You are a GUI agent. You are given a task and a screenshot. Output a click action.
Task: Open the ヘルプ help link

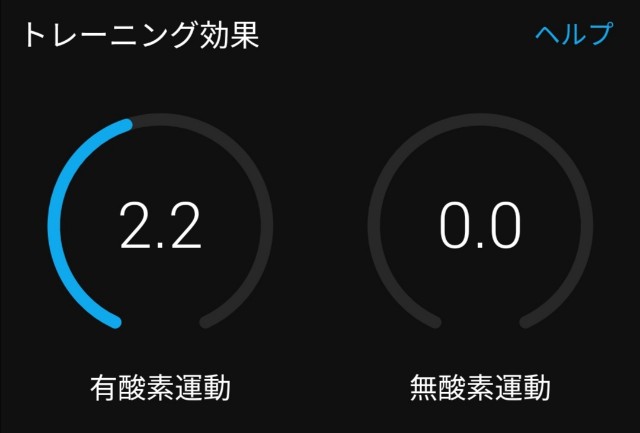(573, 34)
